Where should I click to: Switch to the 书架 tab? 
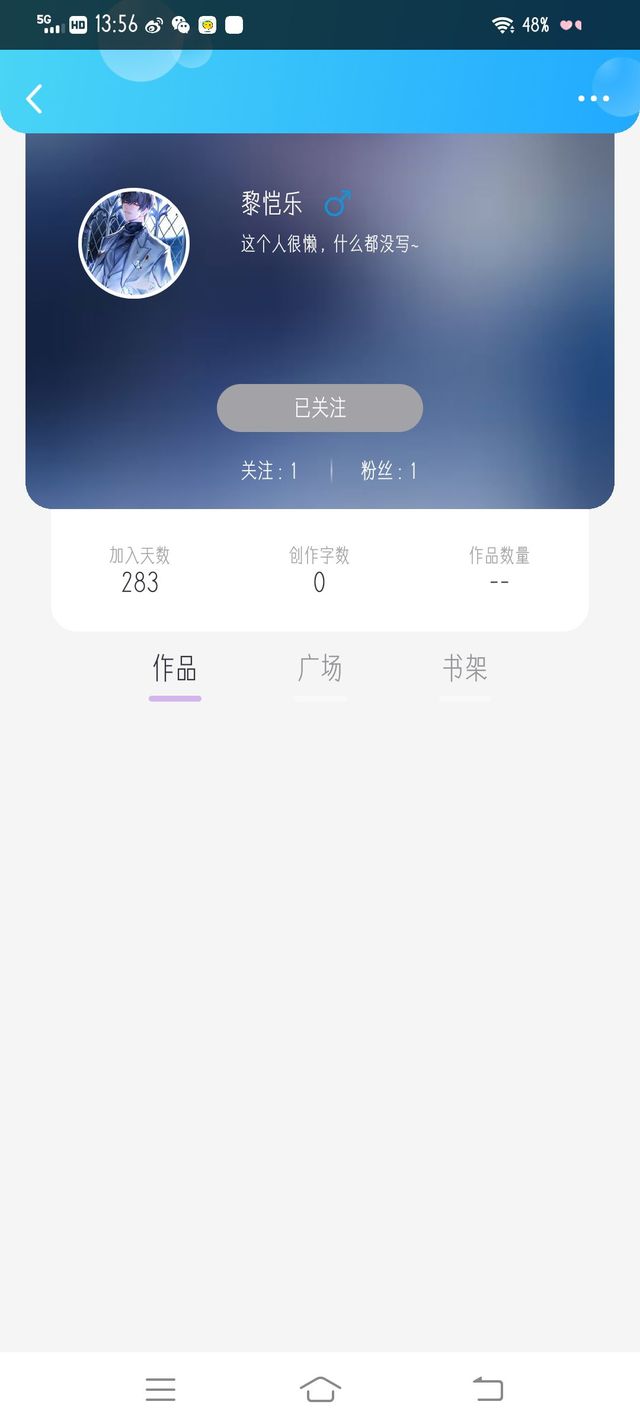[465, 668]
